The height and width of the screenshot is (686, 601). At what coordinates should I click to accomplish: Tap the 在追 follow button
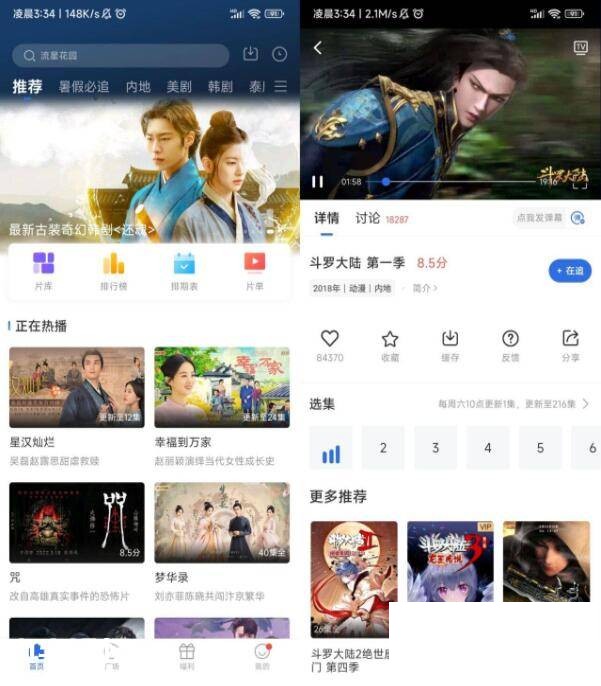(570, 270)
